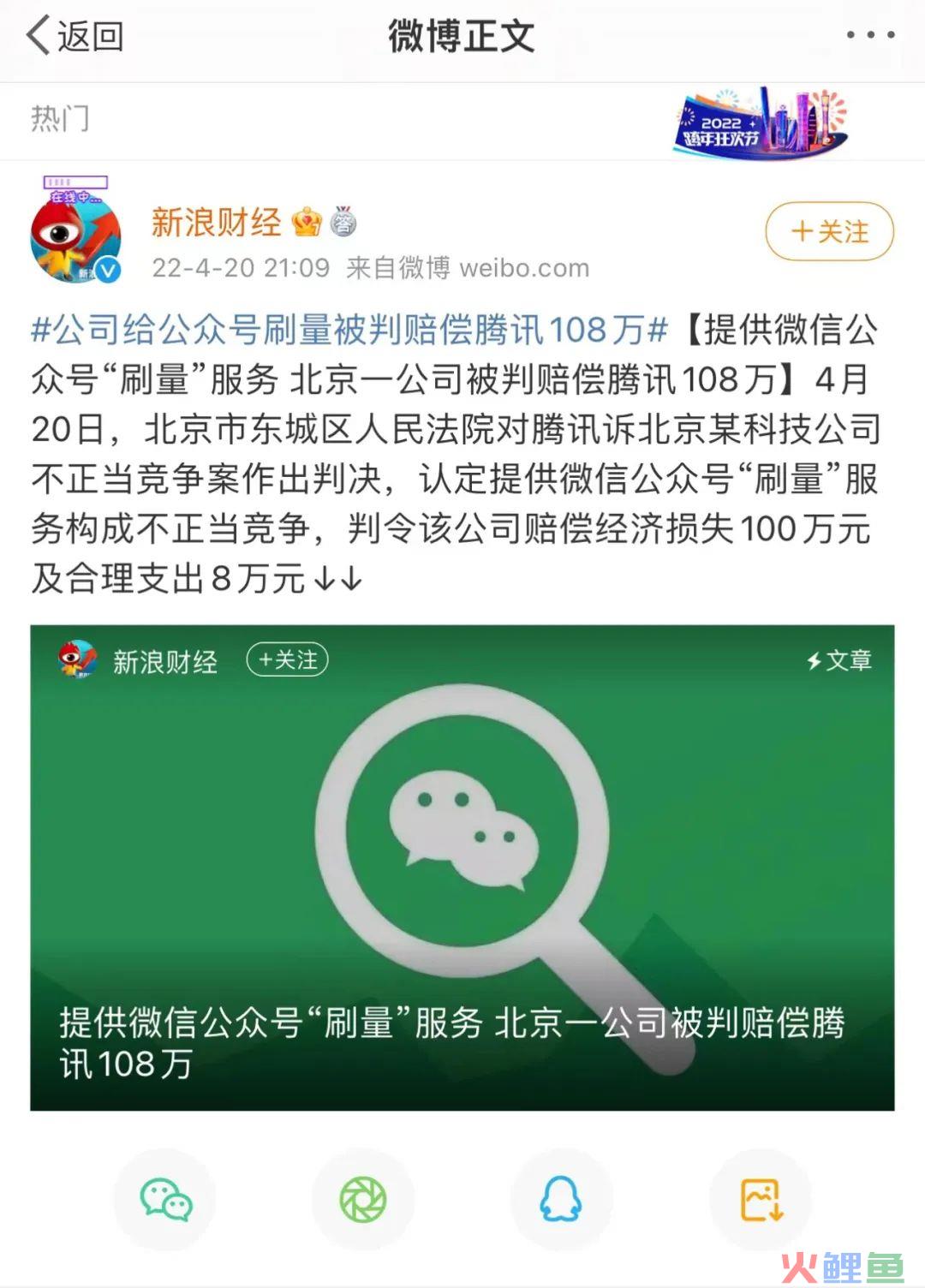
Task: Open the three-dot overflow menu
Action: tap(870, 35)
